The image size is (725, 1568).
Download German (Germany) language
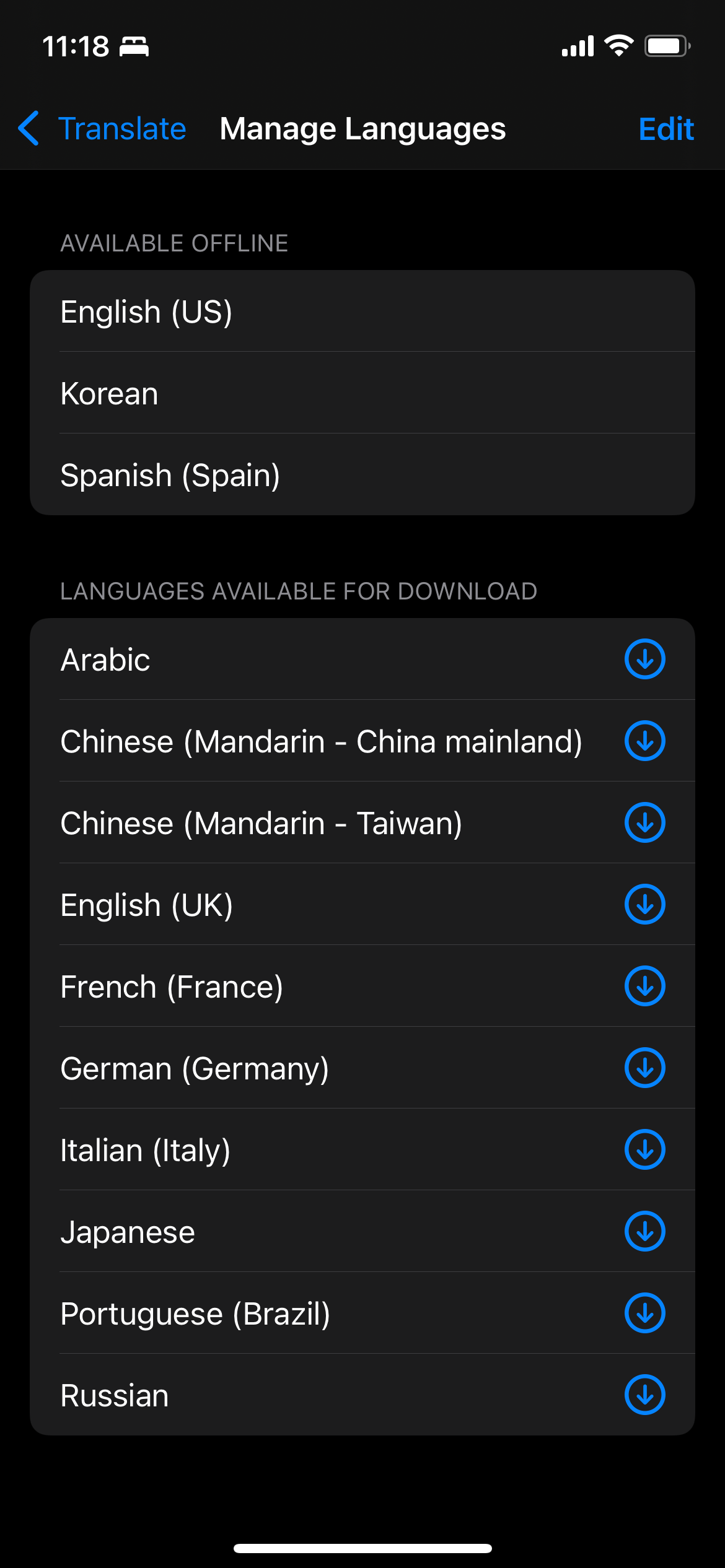pos(644,1068)
